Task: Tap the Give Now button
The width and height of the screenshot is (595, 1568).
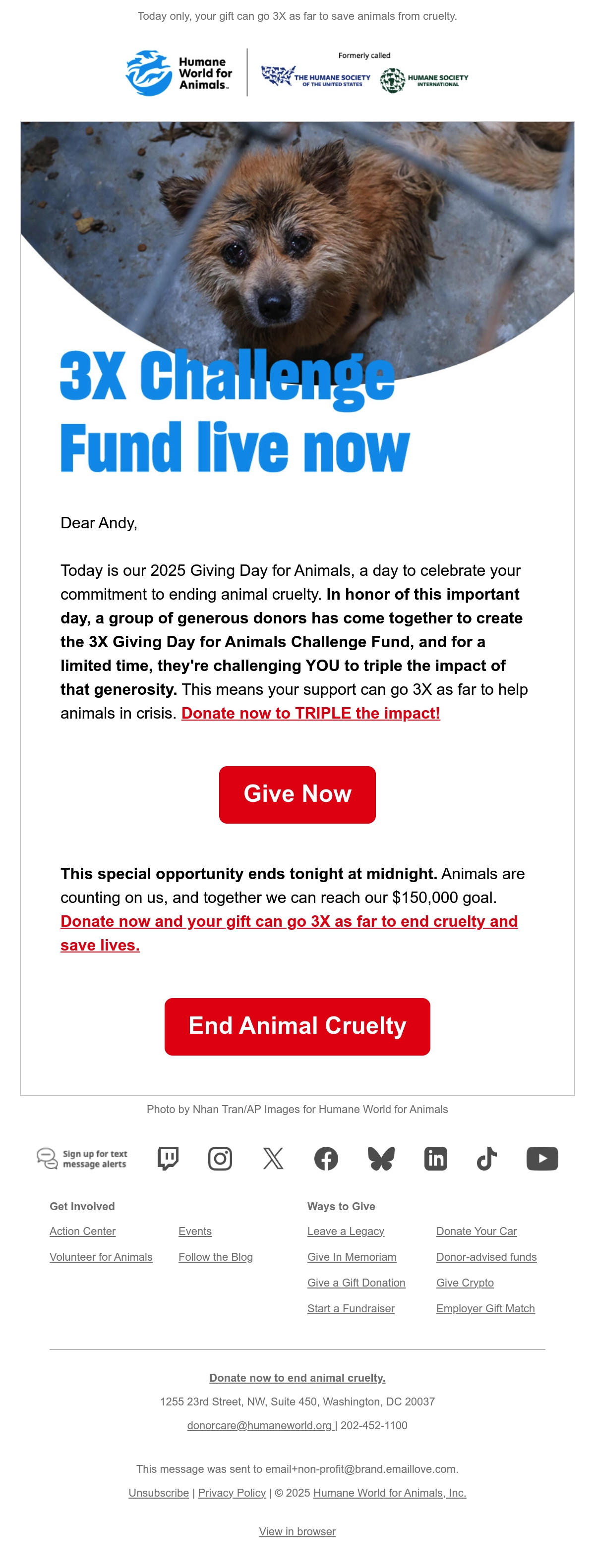Action: pyautogui.click(x=297, y=794)
